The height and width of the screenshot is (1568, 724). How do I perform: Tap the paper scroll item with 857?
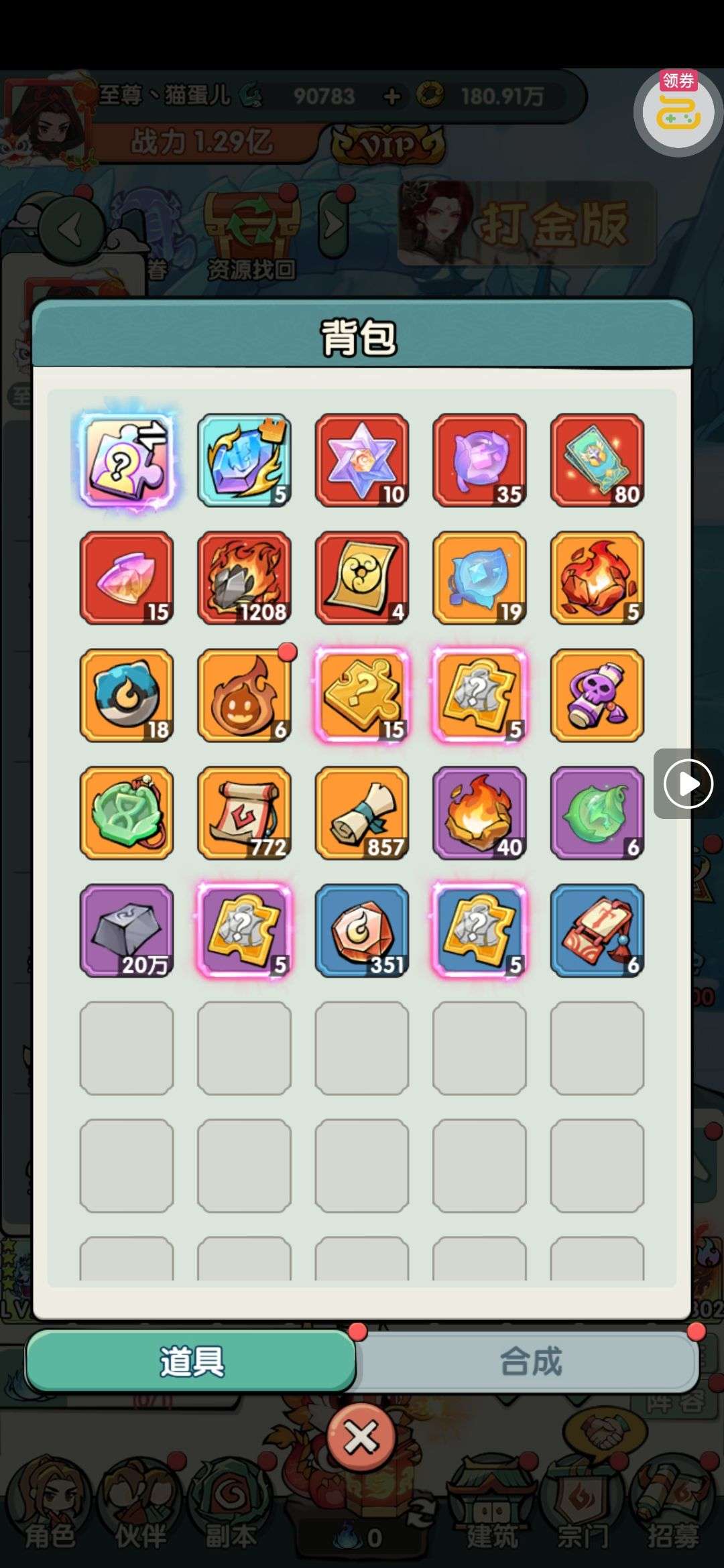(x=361, y=812)
